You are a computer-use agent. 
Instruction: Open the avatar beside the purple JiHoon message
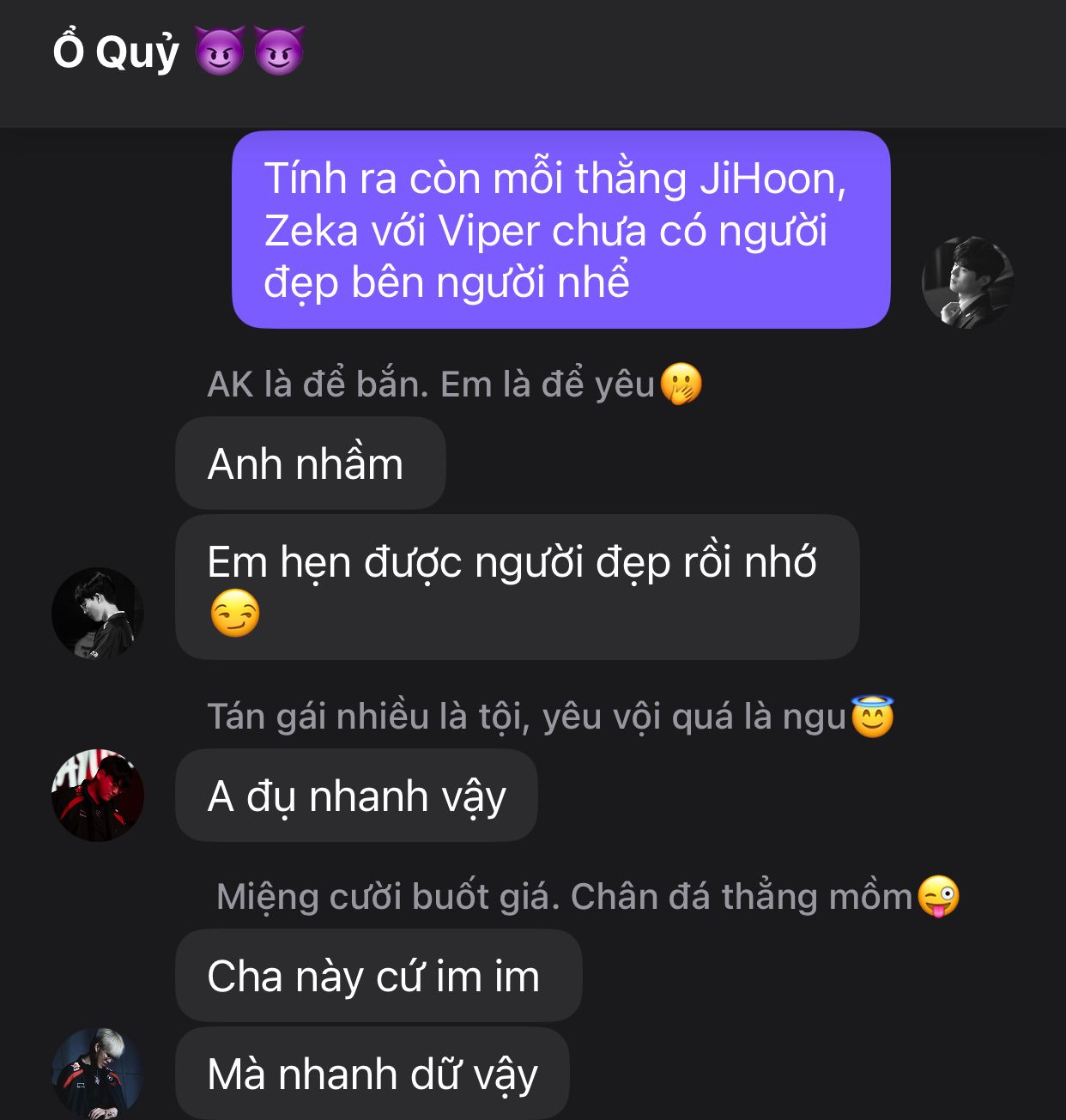[x=967, y=282]
